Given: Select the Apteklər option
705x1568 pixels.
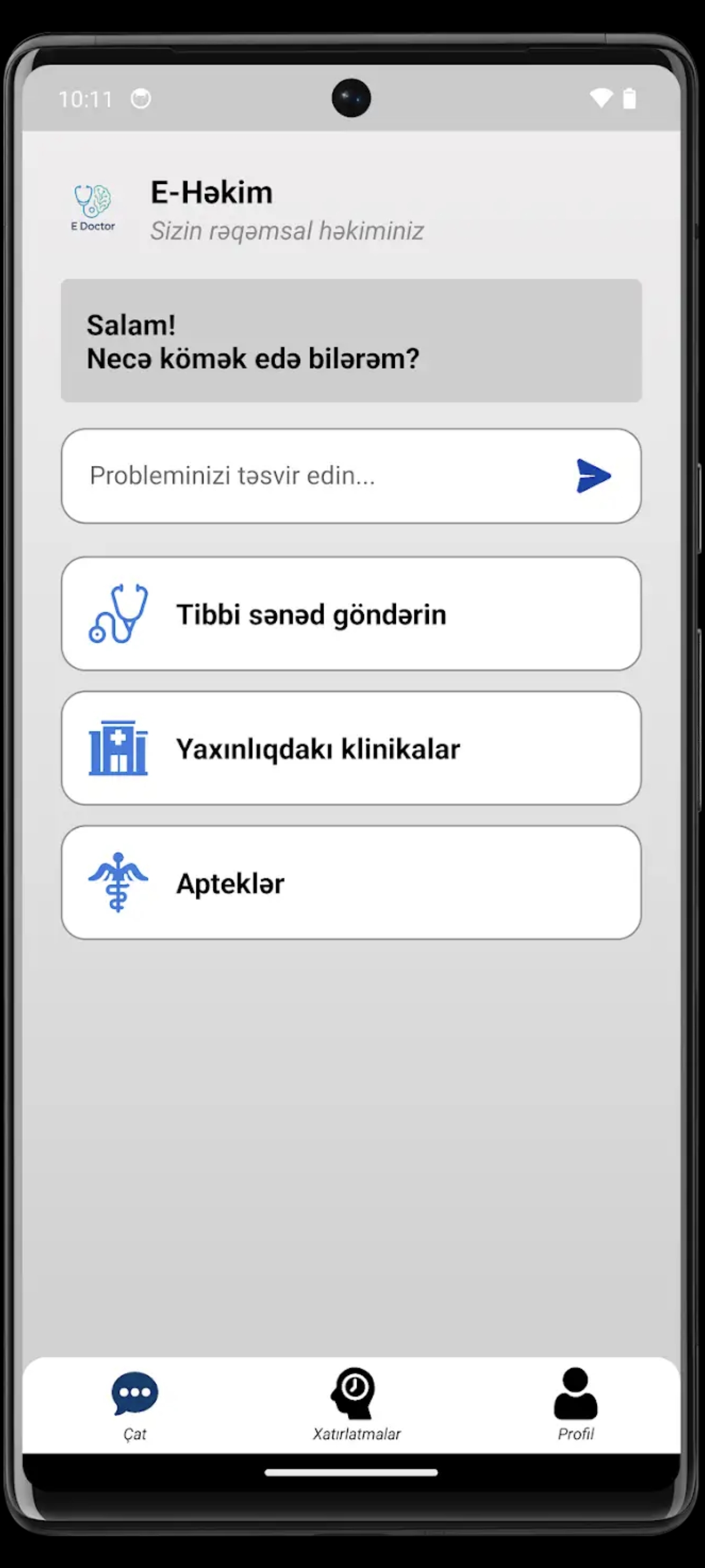Looking at the screenshot, I should (x=351, y=884).
